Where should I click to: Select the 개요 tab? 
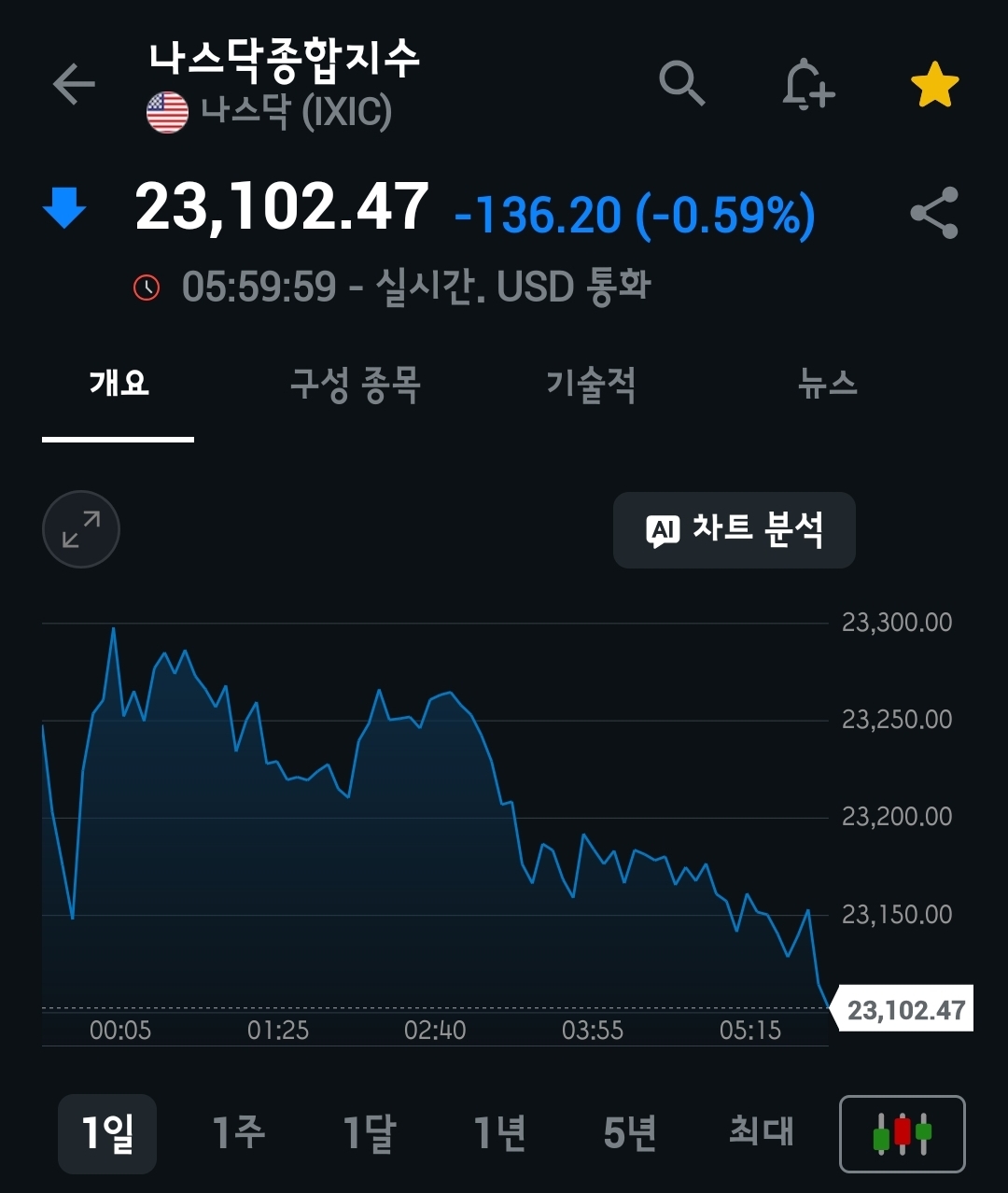coord(119,384)
